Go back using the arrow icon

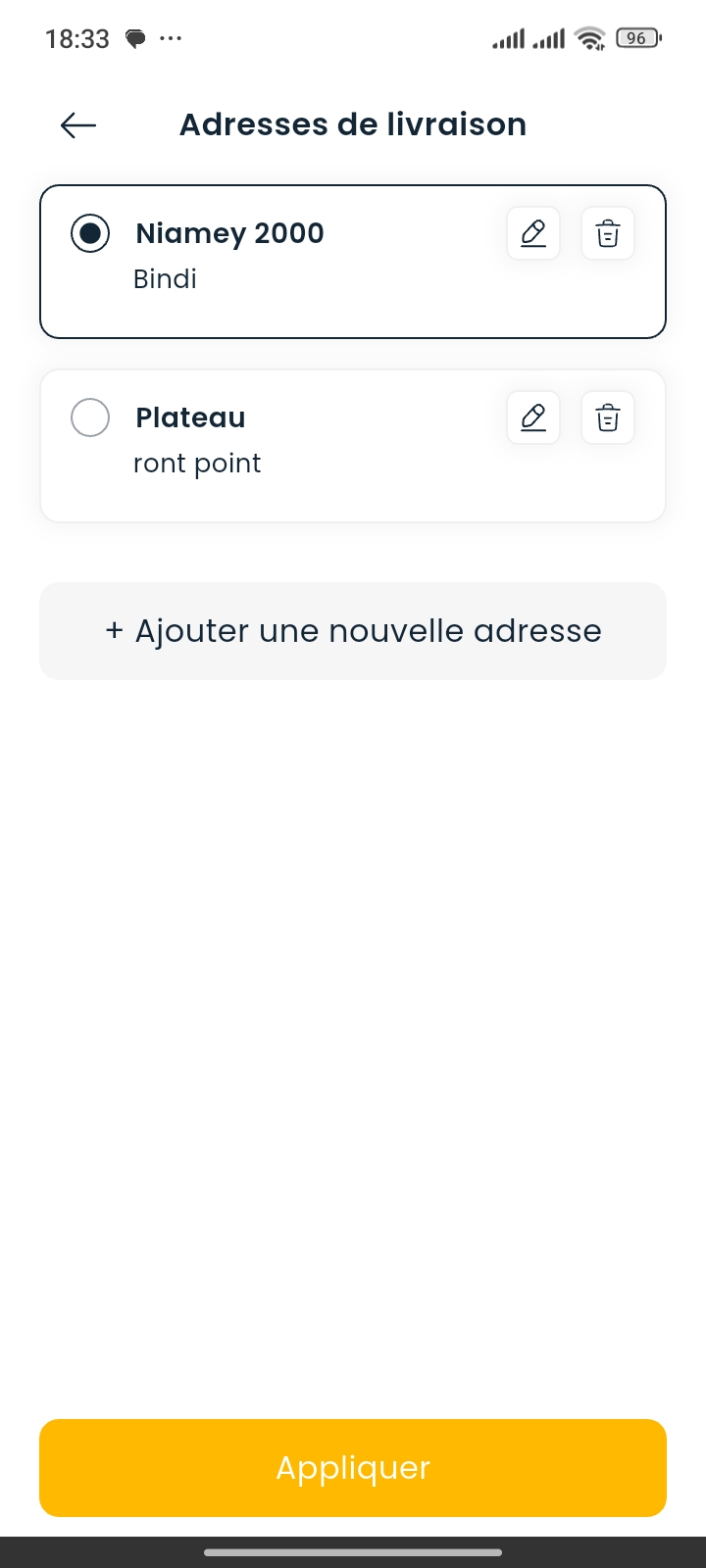point(78,124)
